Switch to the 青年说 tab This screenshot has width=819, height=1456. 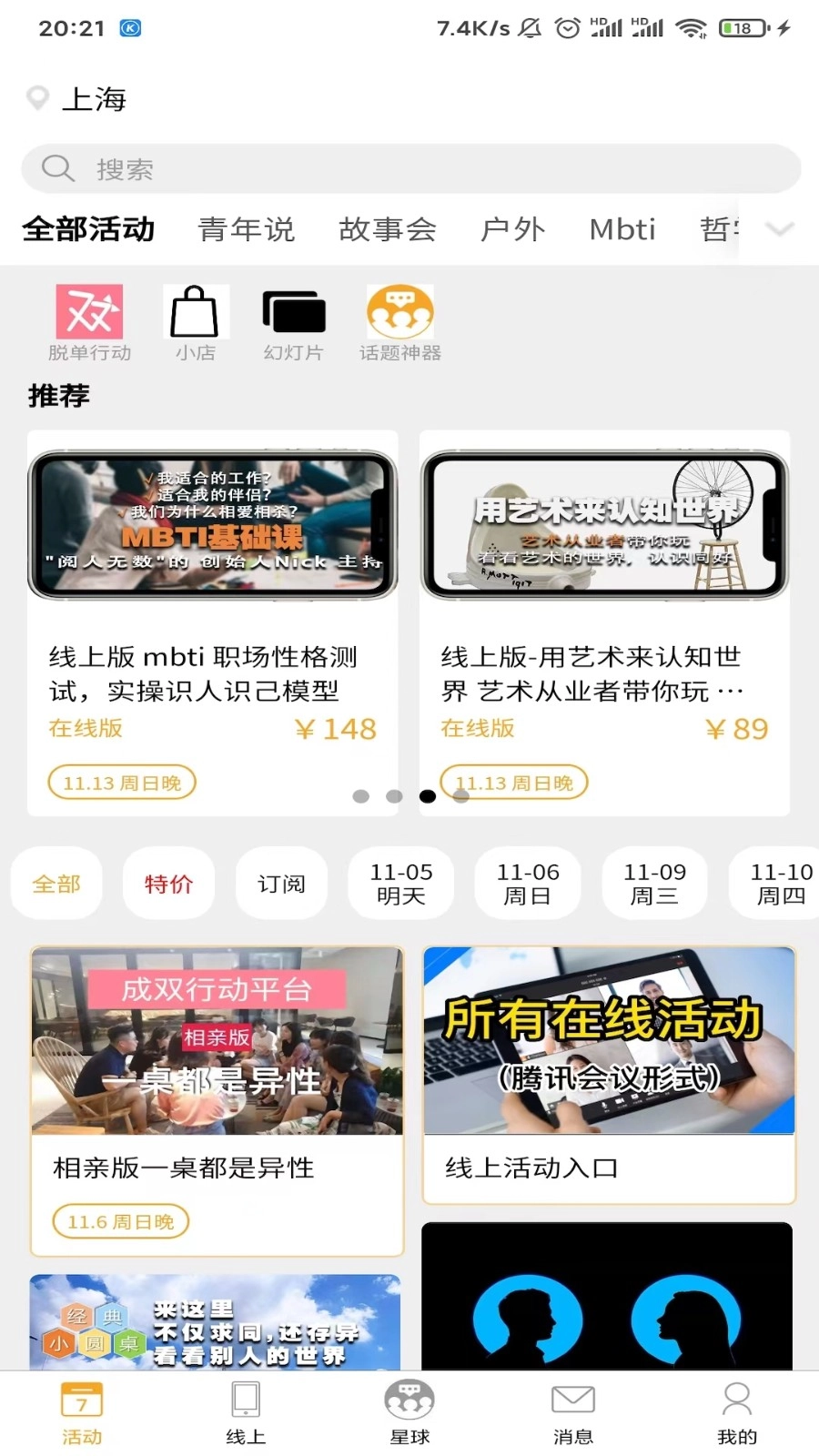(248, 229)
